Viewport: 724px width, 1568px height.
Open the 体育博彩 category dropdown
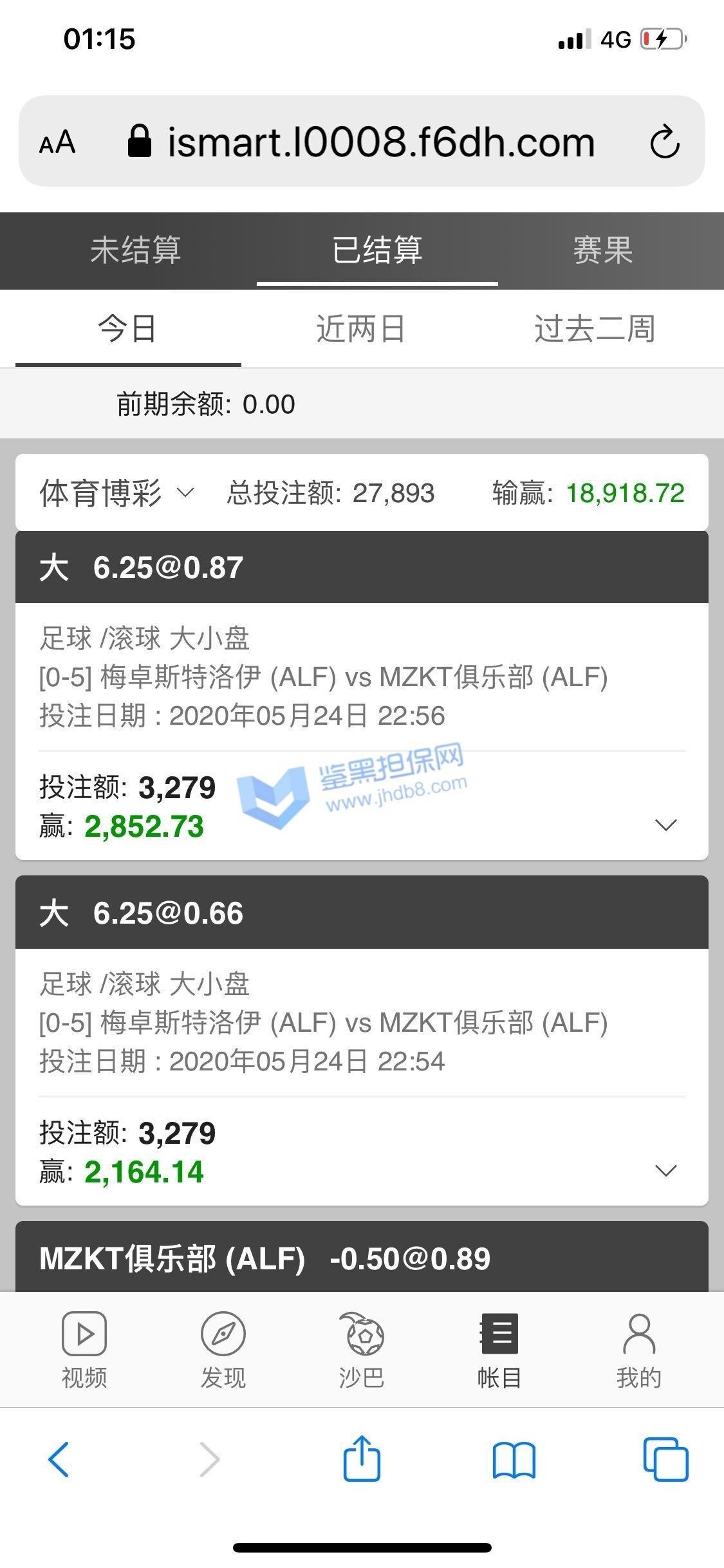116,493
